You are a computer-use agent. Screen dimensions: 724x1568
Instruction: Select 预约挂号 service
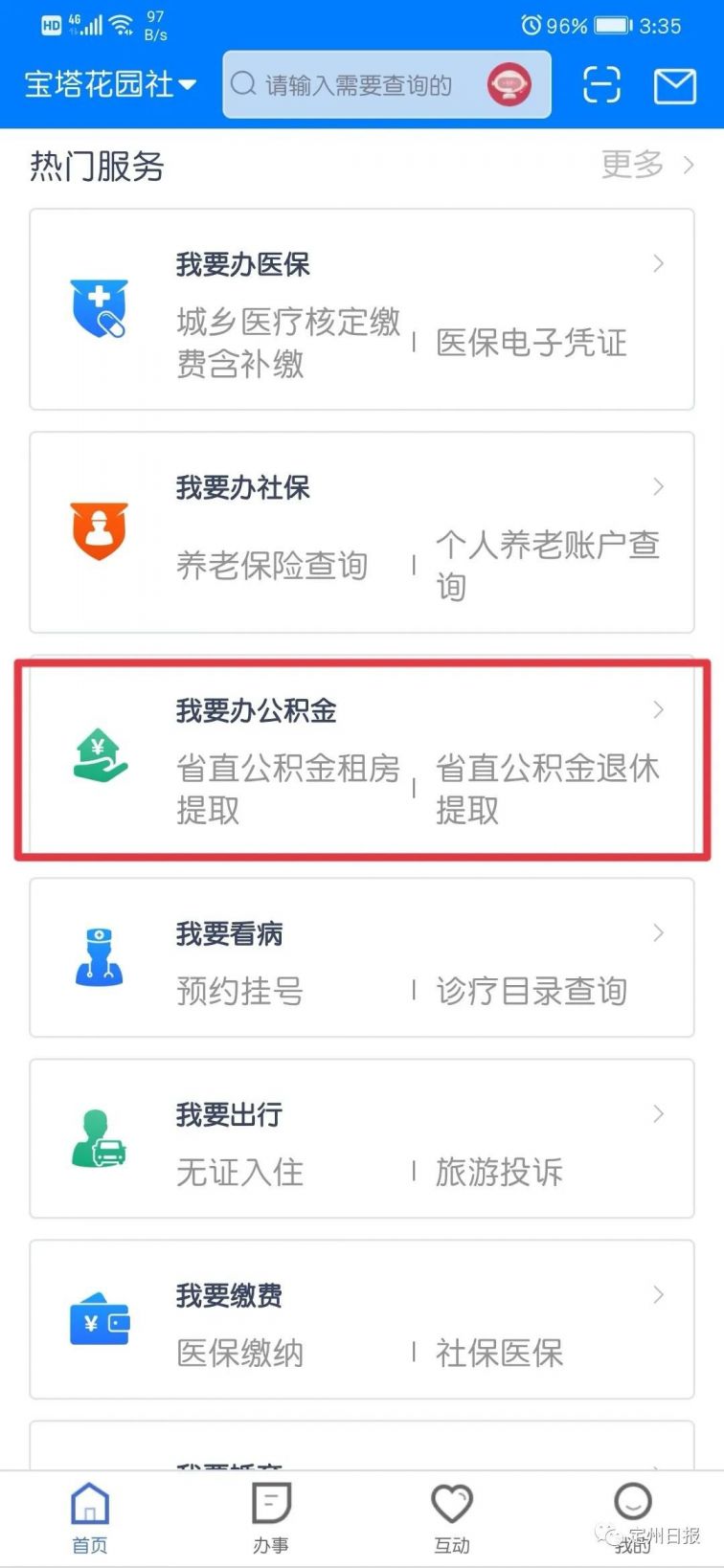[x=239, y=991]
